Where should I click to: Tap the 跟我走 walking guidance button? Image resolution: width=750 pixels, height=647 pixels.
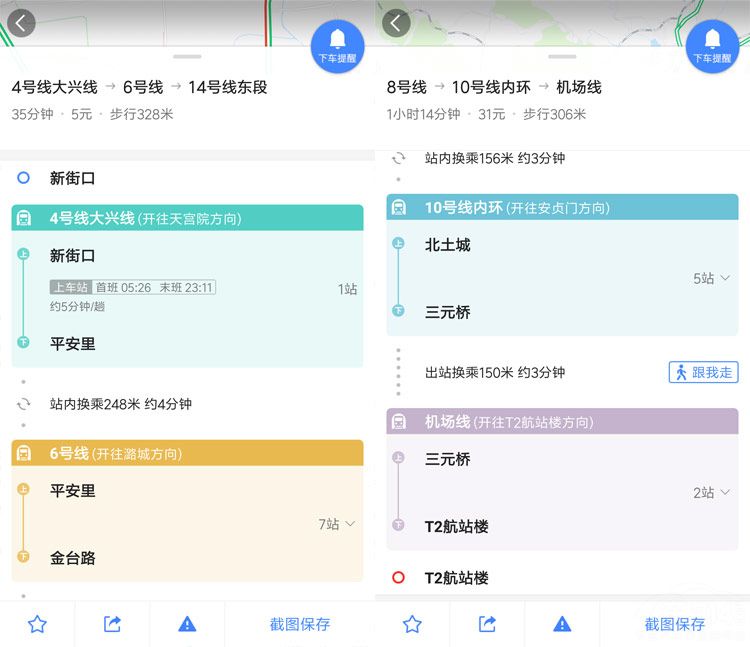(x=703, y=372)
